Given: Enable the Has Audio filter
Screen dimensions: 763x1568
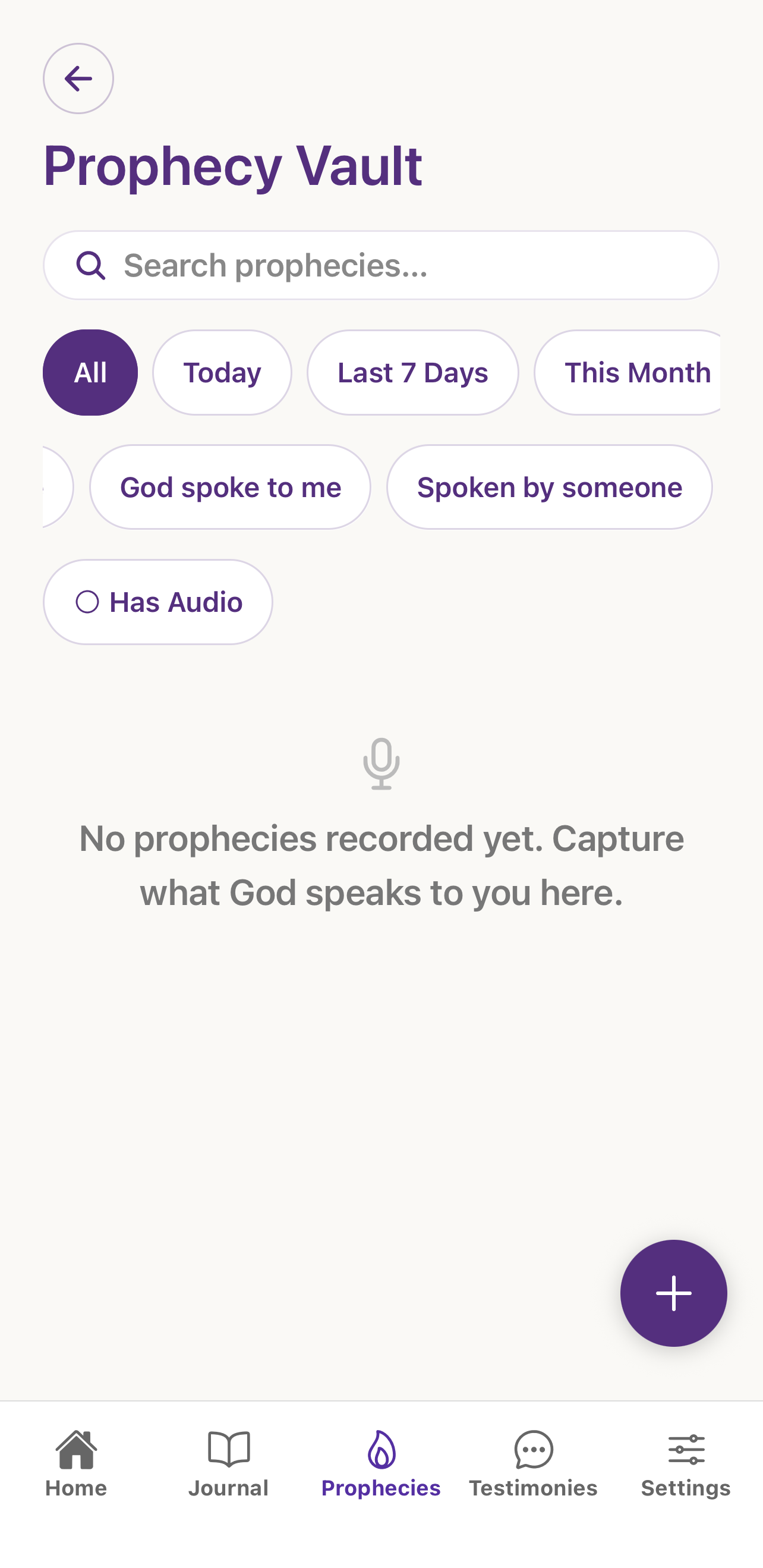Looking at the screenshot, I should pyautogui.click(x=157, y=601).
